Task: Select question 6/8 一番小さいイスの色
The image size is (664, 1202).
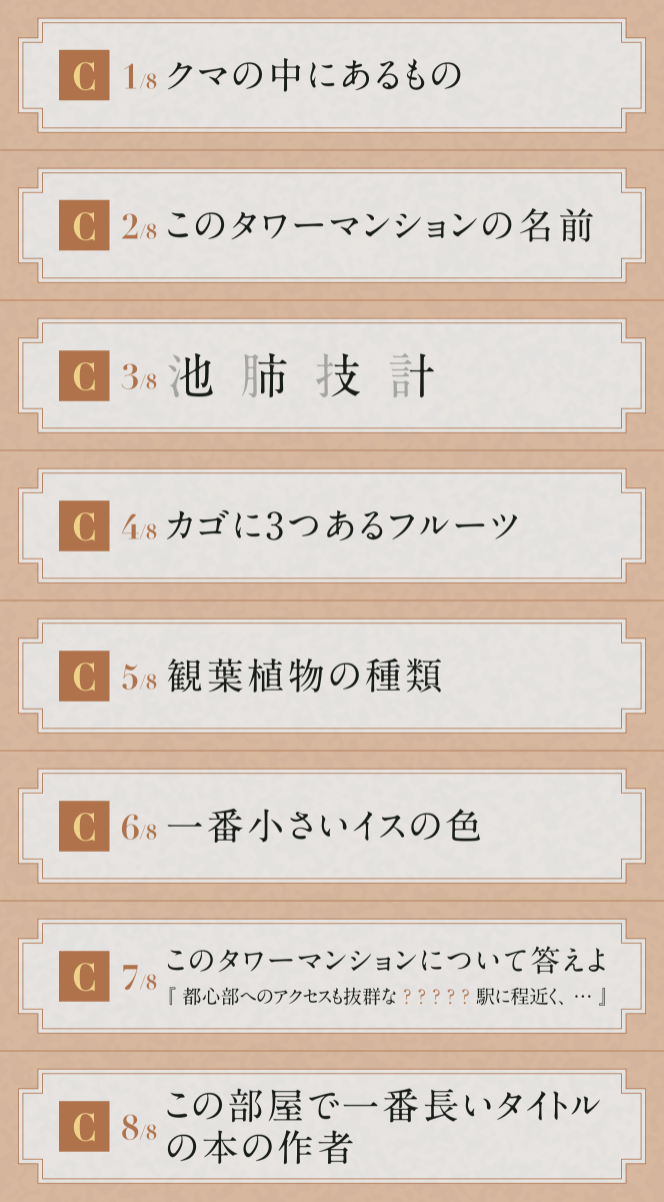Action: click(332, 826)
